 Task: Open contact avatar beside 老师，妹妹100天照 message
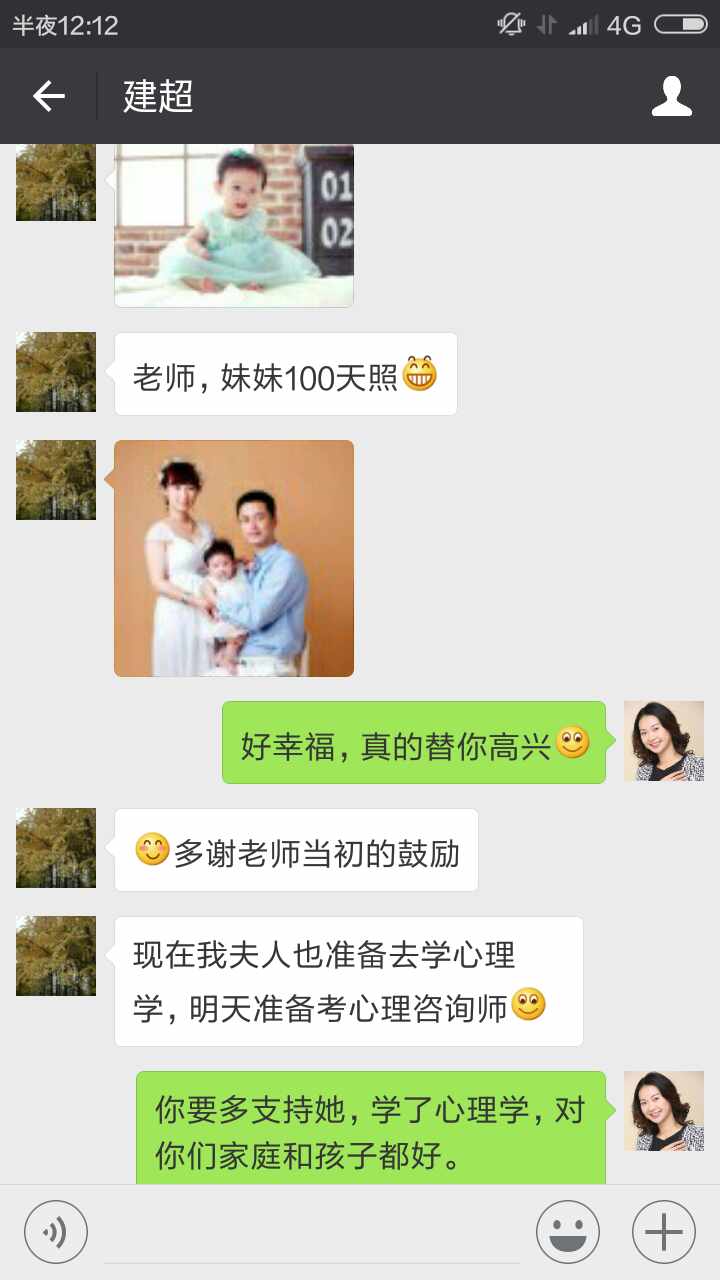(x=56, y=372)
